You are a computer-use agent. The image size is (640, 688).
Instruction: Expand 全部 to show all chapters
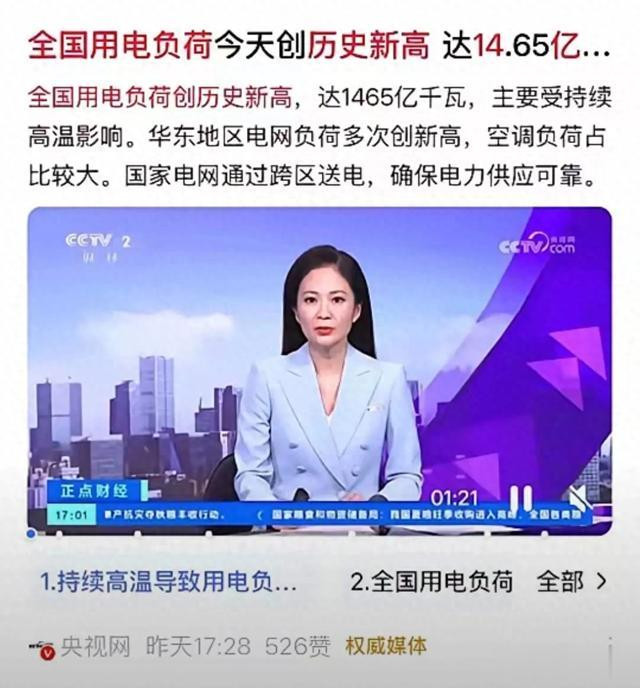pos(572,582)
